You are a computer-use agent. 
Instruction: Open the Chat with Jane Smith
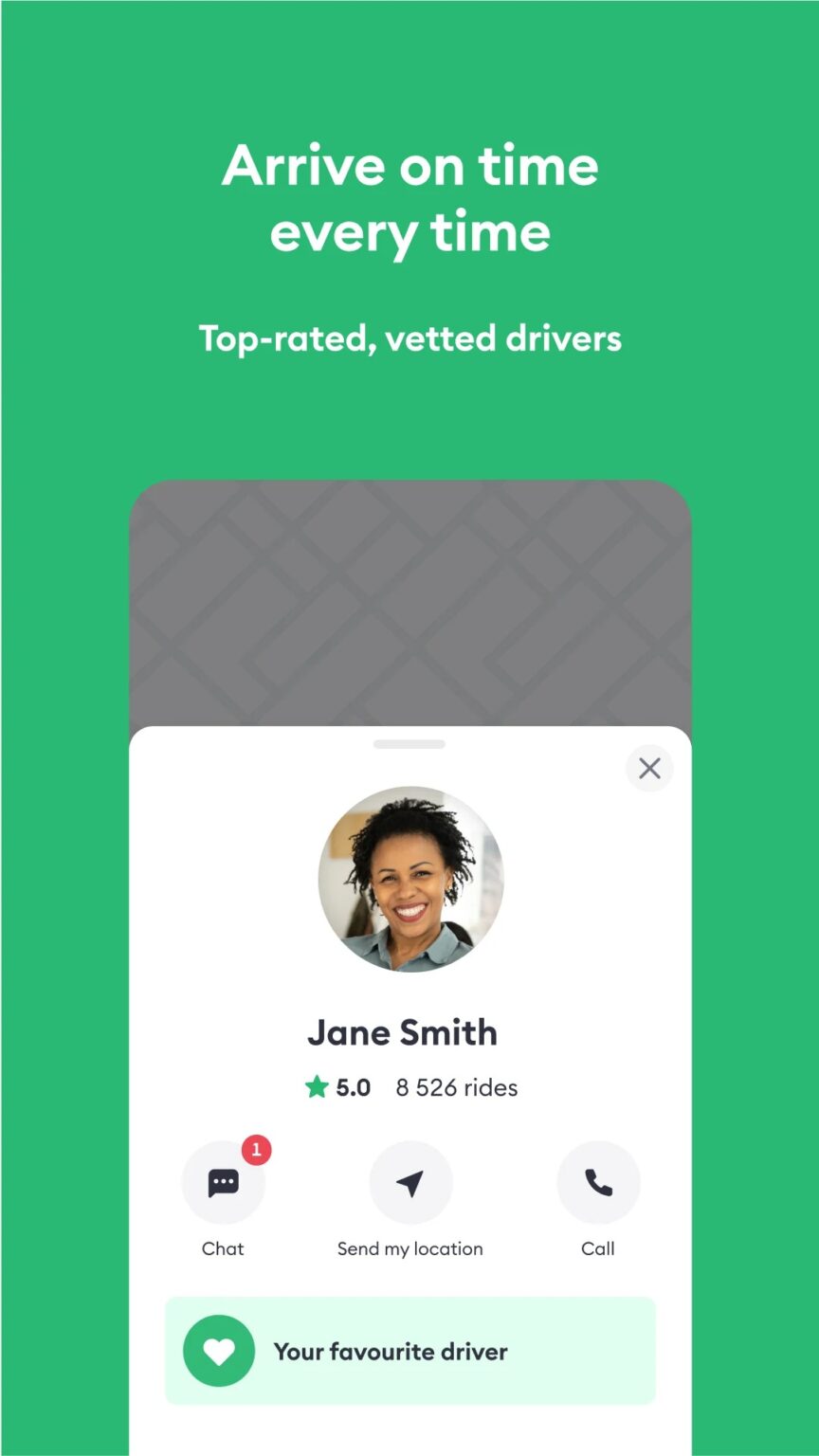pos(222,1182)
